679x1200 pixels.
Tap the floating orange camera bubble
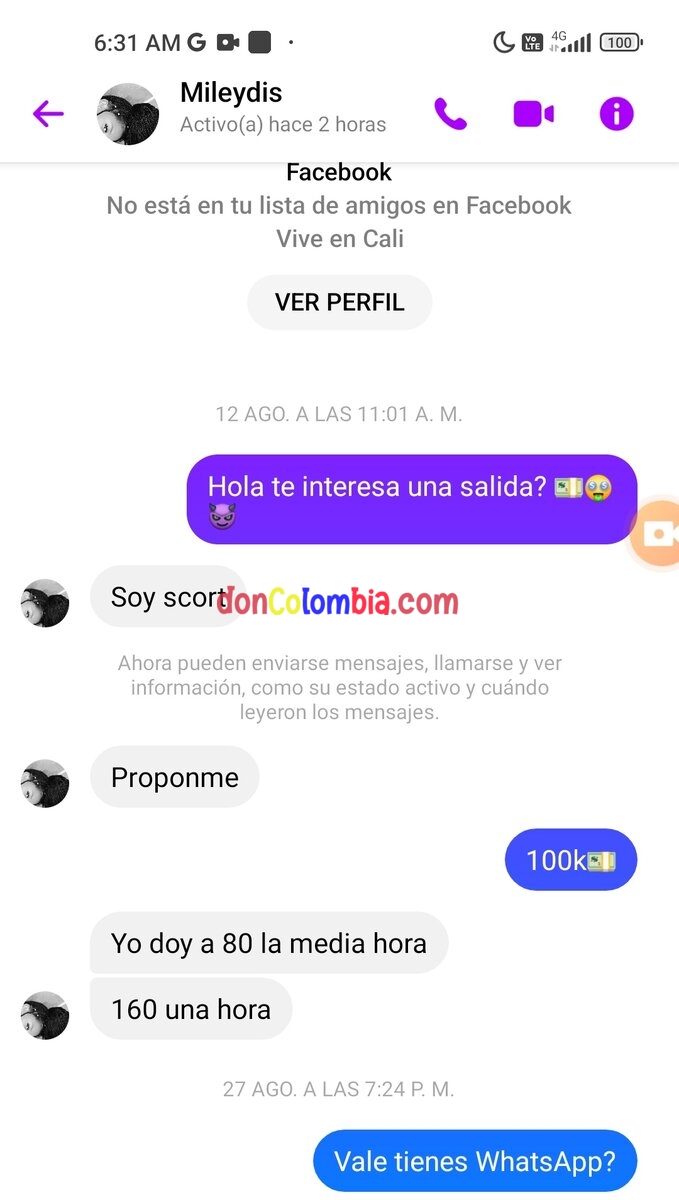(657, 533)
